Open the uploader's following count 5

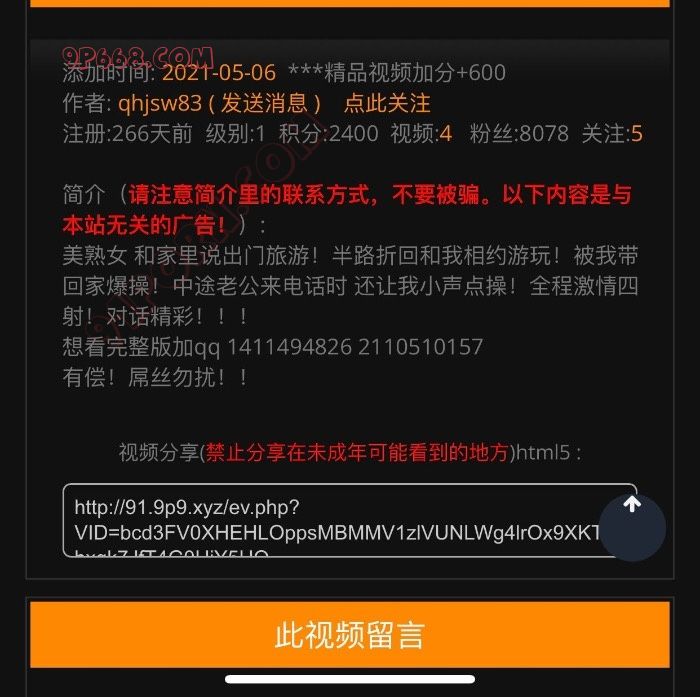[637, 134]
